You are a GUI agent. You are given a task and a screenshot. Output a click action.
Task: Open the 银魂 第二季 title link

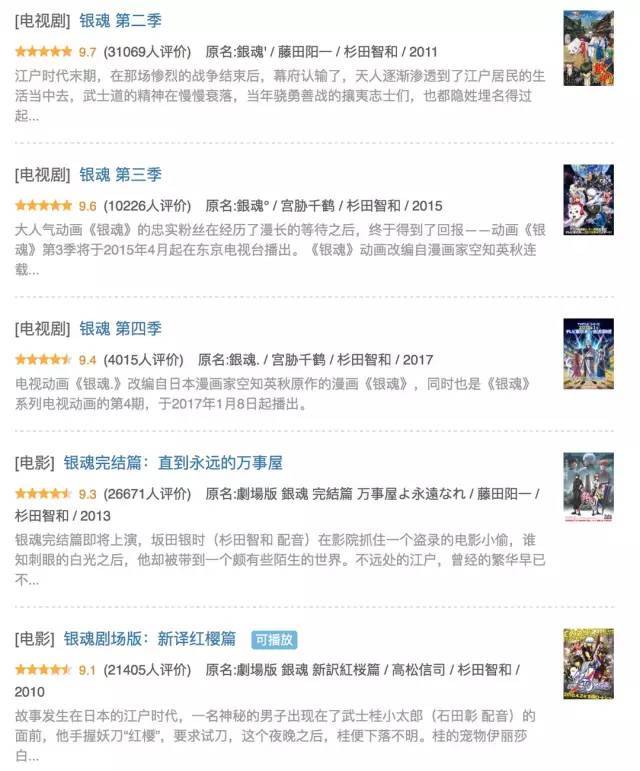pos(120,20)
